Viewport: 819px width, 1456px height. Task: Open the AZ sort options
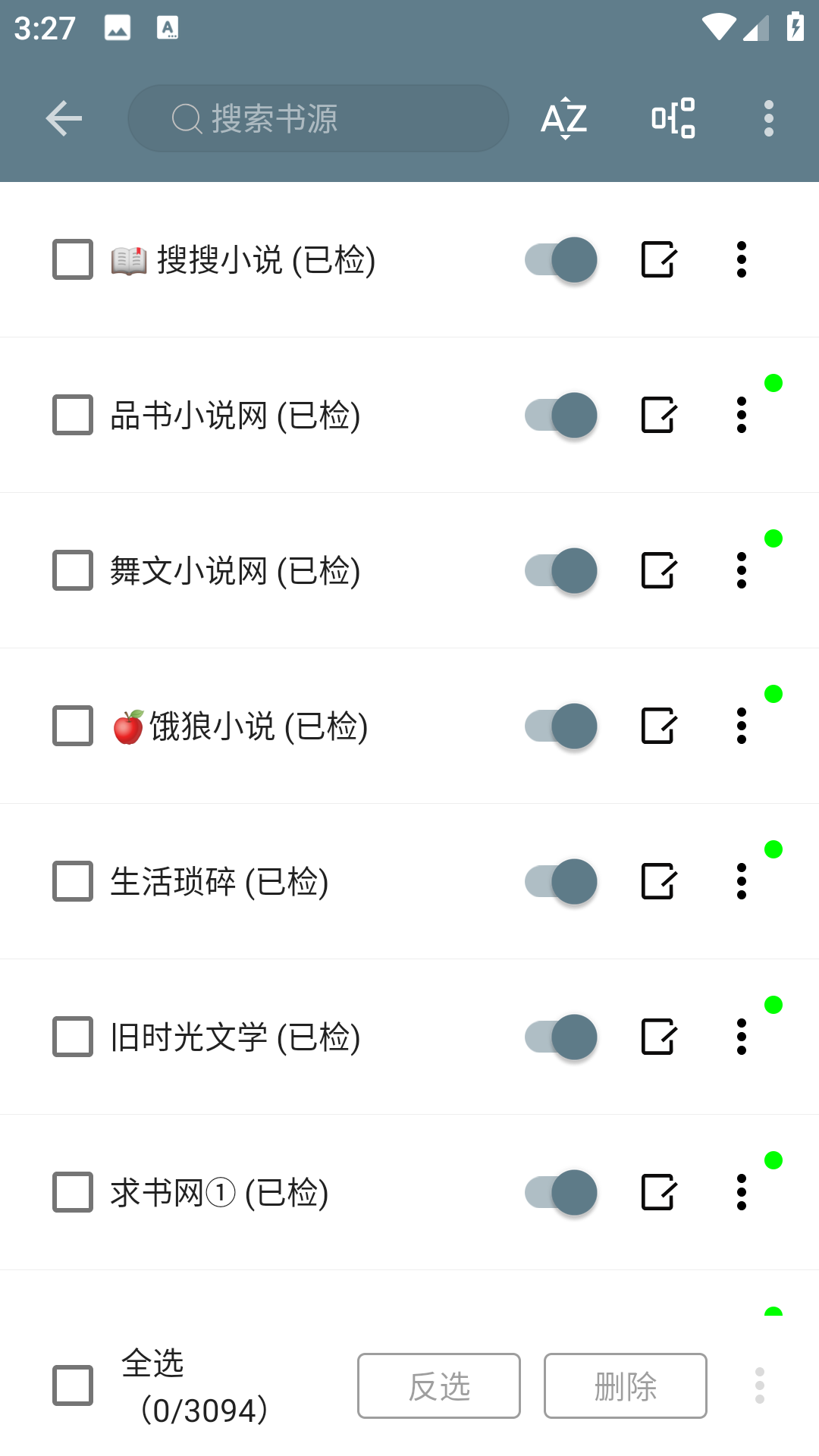click(564, 118)
